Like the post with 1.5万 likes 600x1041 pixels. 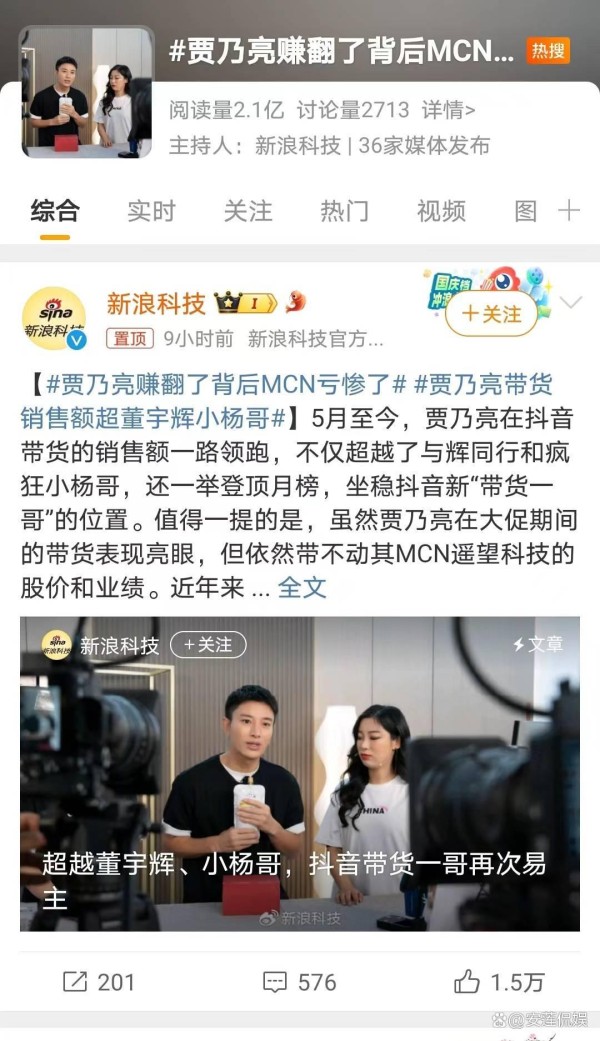click(498, 982)
